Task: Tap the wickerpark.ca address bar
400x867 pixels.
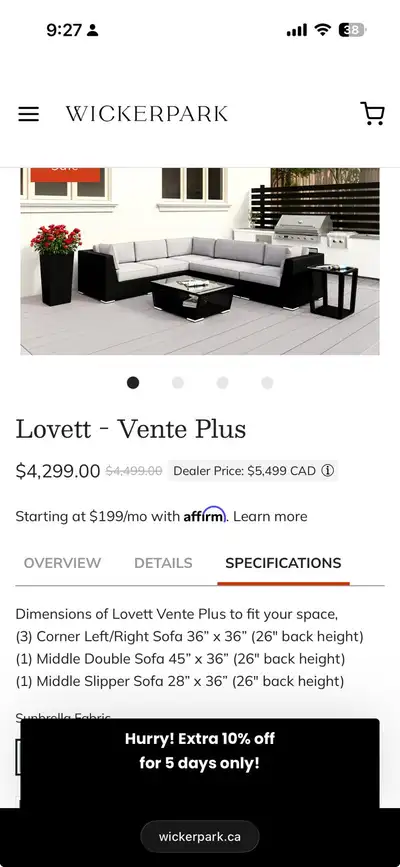Action: pyautogui.click(x=200, y=837)
